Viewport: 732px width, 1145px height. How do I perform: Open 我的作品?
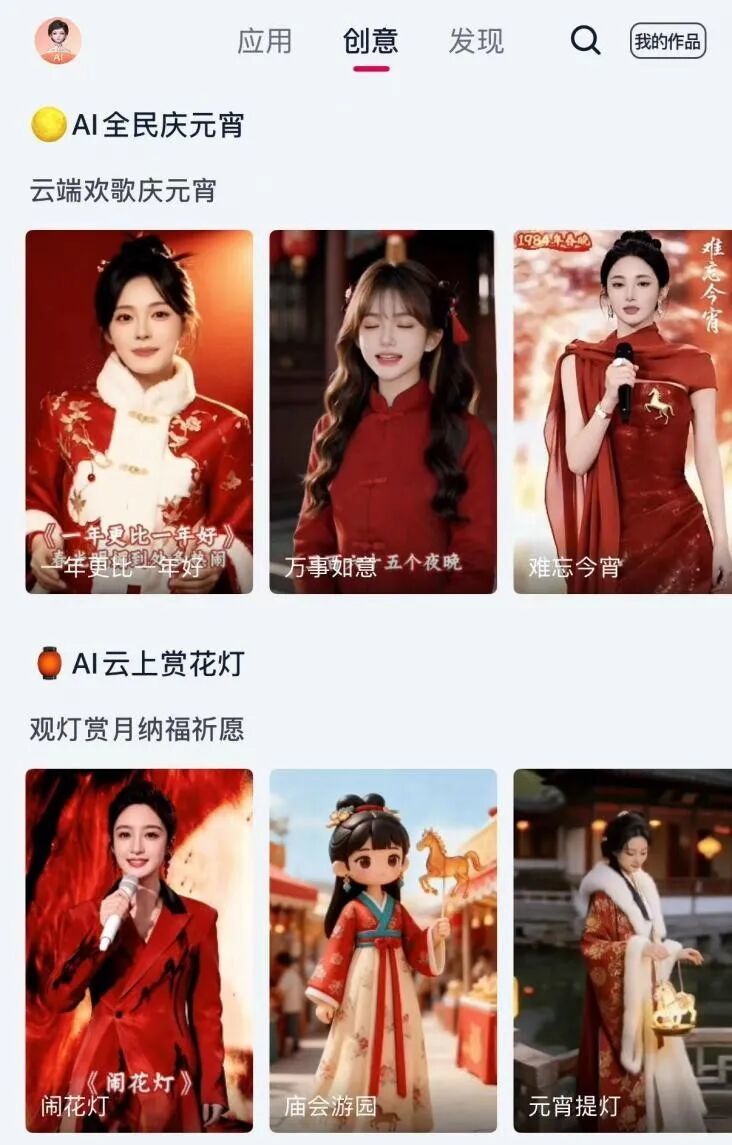point(668,41)
